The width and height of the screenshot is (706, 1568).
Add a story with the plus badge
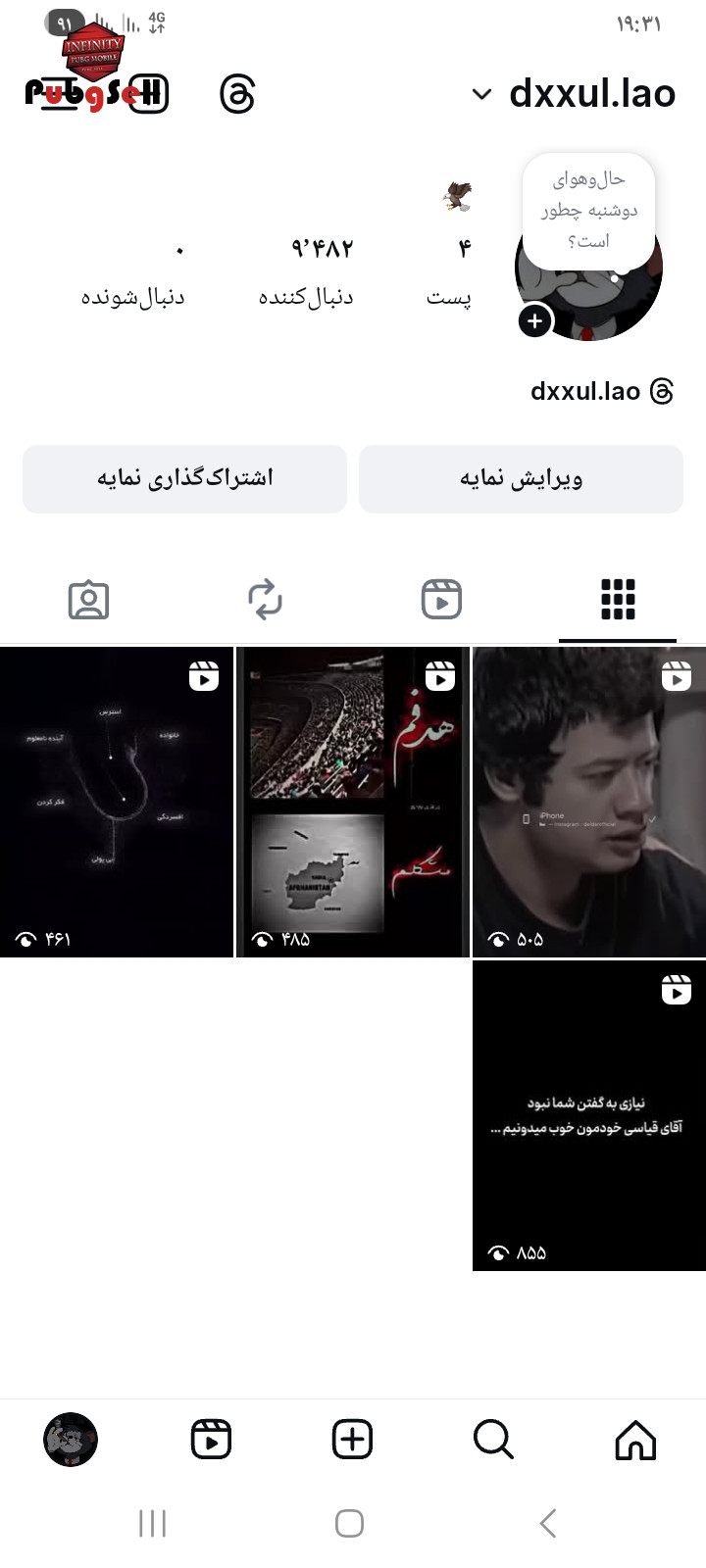coord(534,320)
